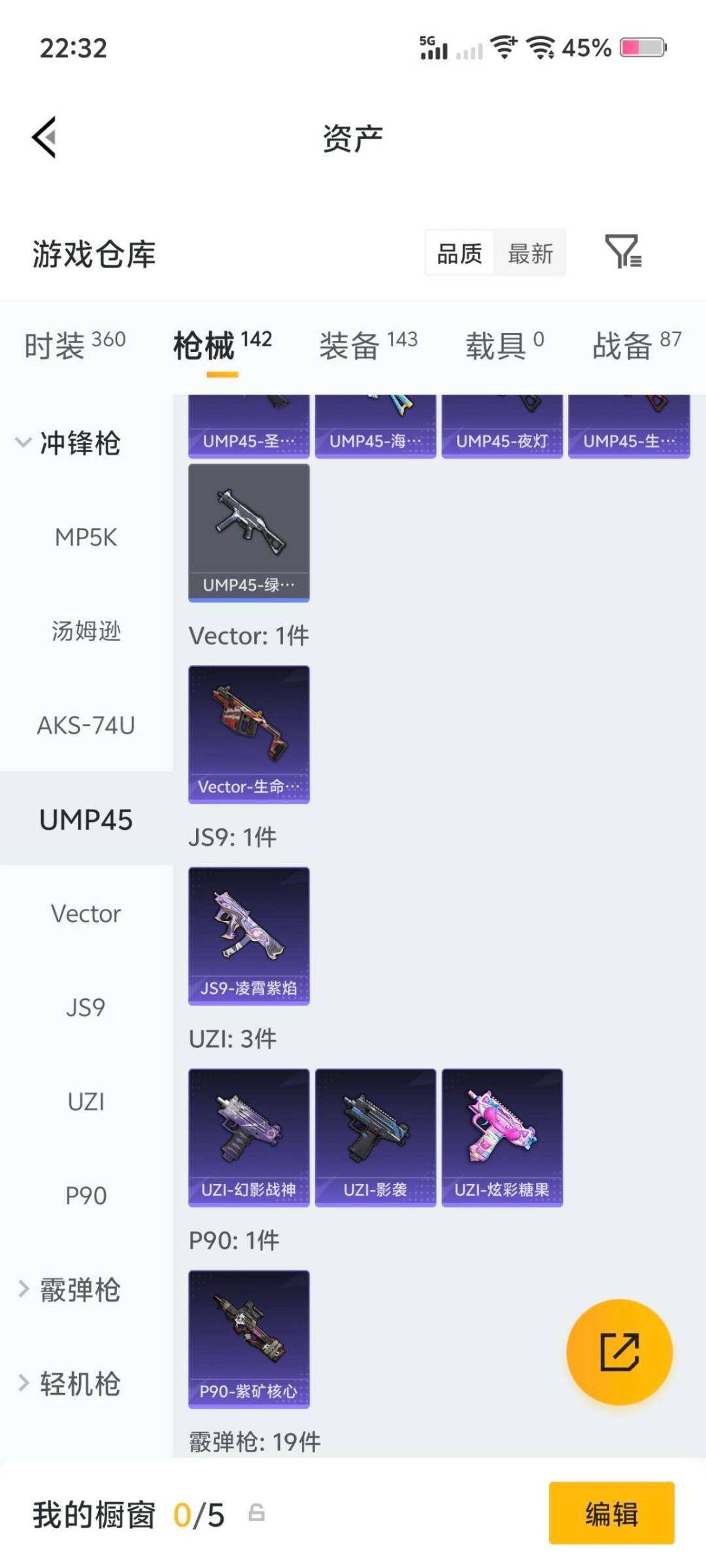Tap the yellow share button at bottom right
Screen dimensions: 706x1568
[619, 1352]
